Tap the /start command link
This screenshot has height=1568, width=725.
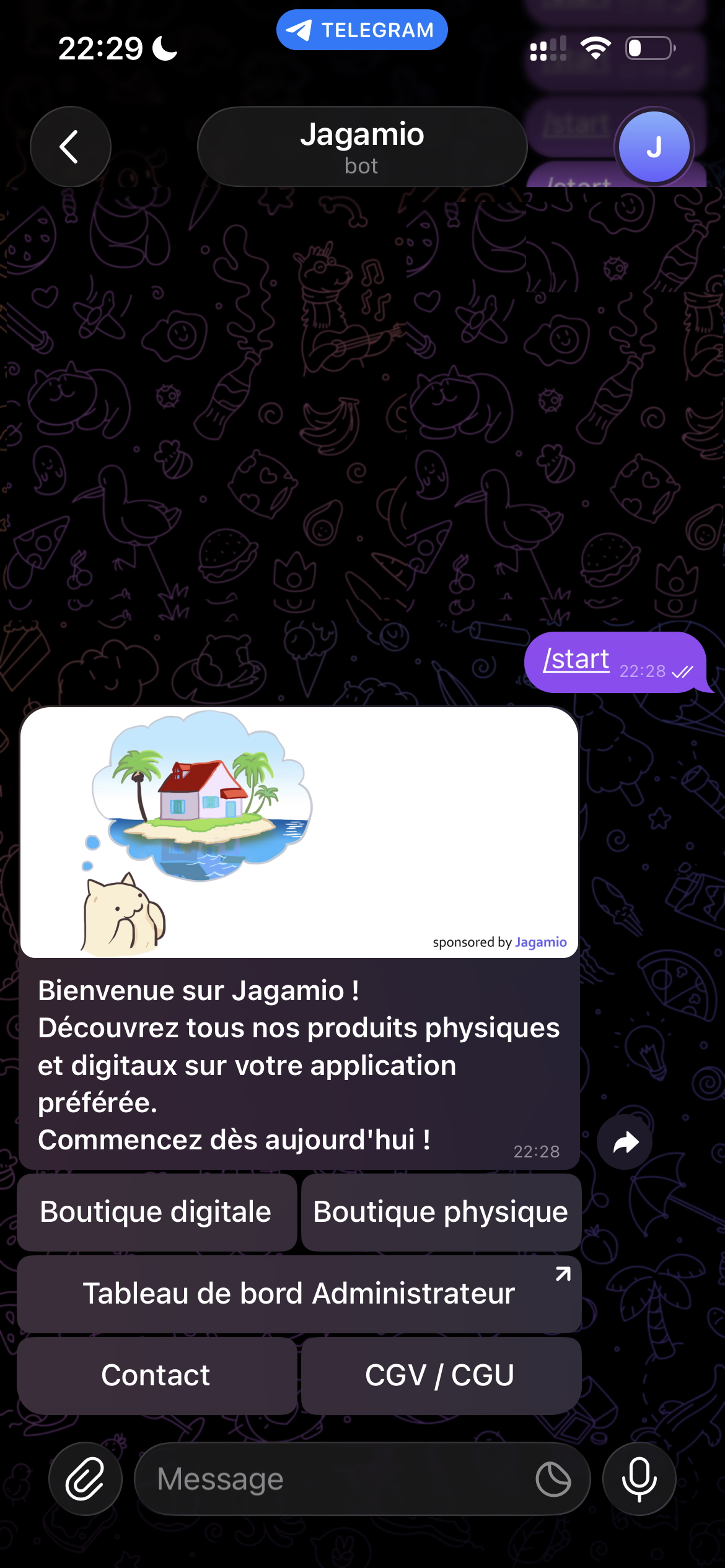coord(576,660)
